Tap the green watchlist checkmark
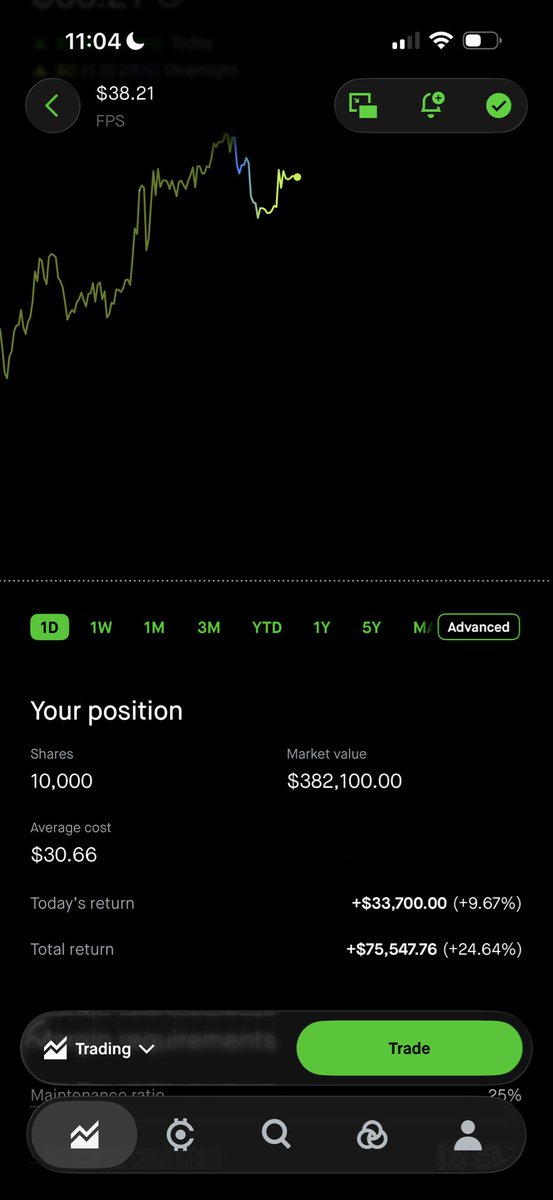Screen dimensions: 553x1200 click(x=498, y=105)
